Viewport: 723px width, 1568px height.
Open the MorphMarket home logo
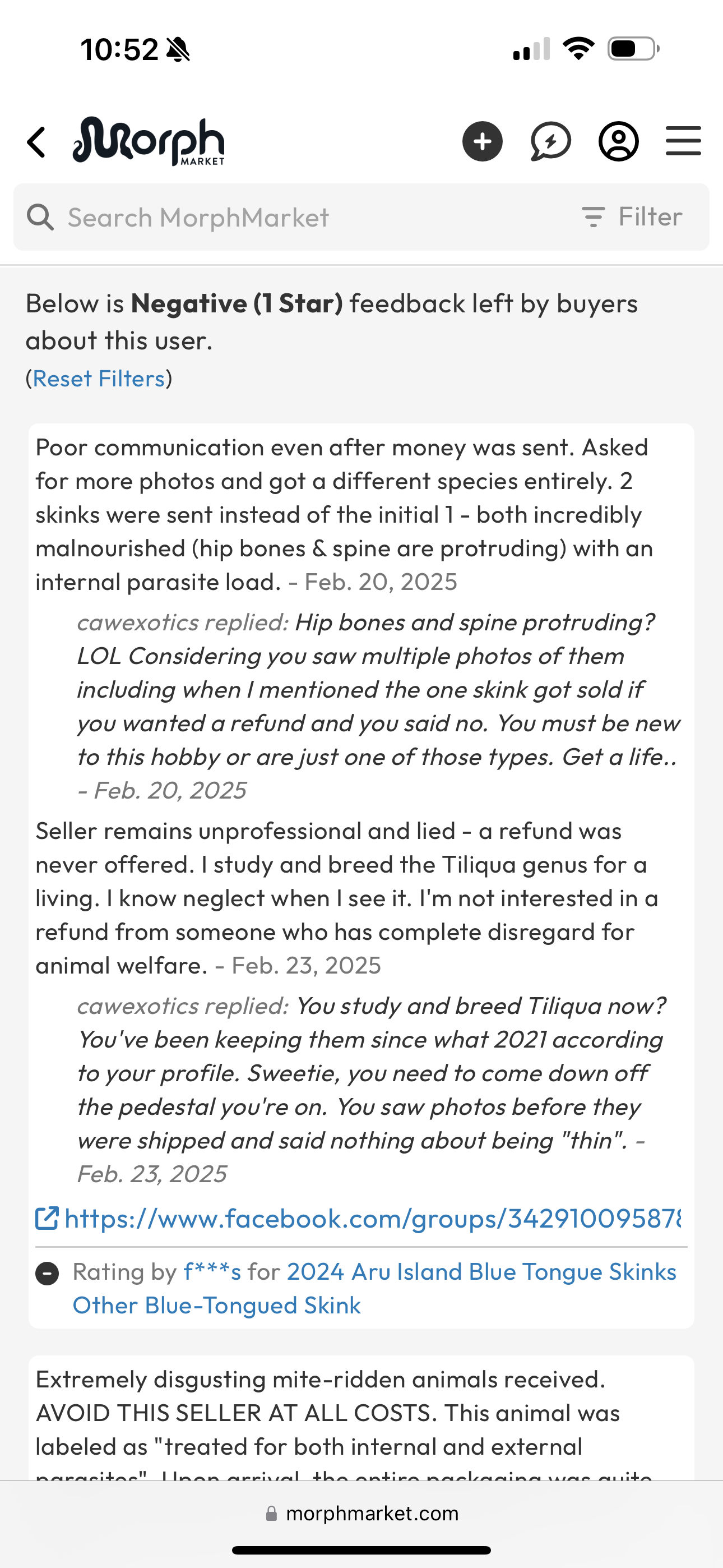click(149, 141)
